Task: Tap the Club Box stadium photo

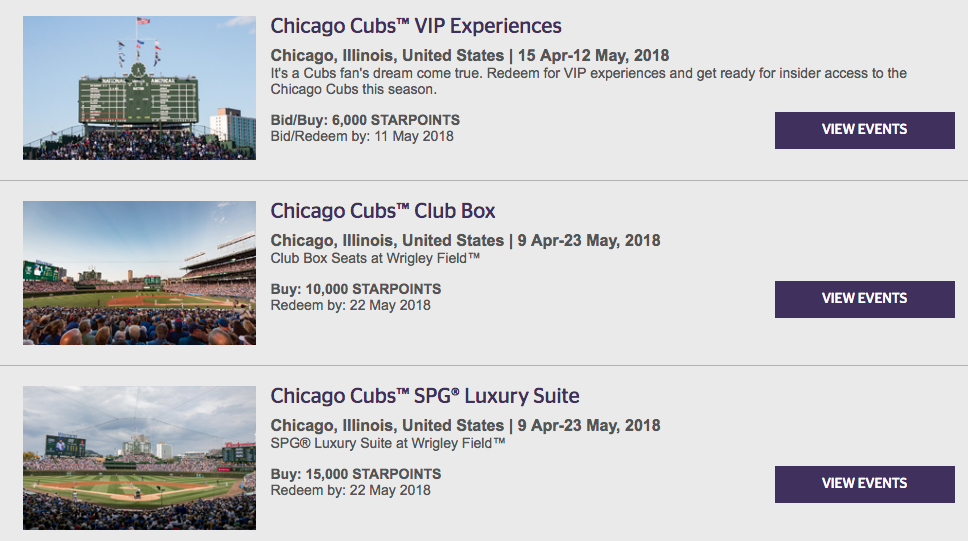Action: click(x=139, y=273)
